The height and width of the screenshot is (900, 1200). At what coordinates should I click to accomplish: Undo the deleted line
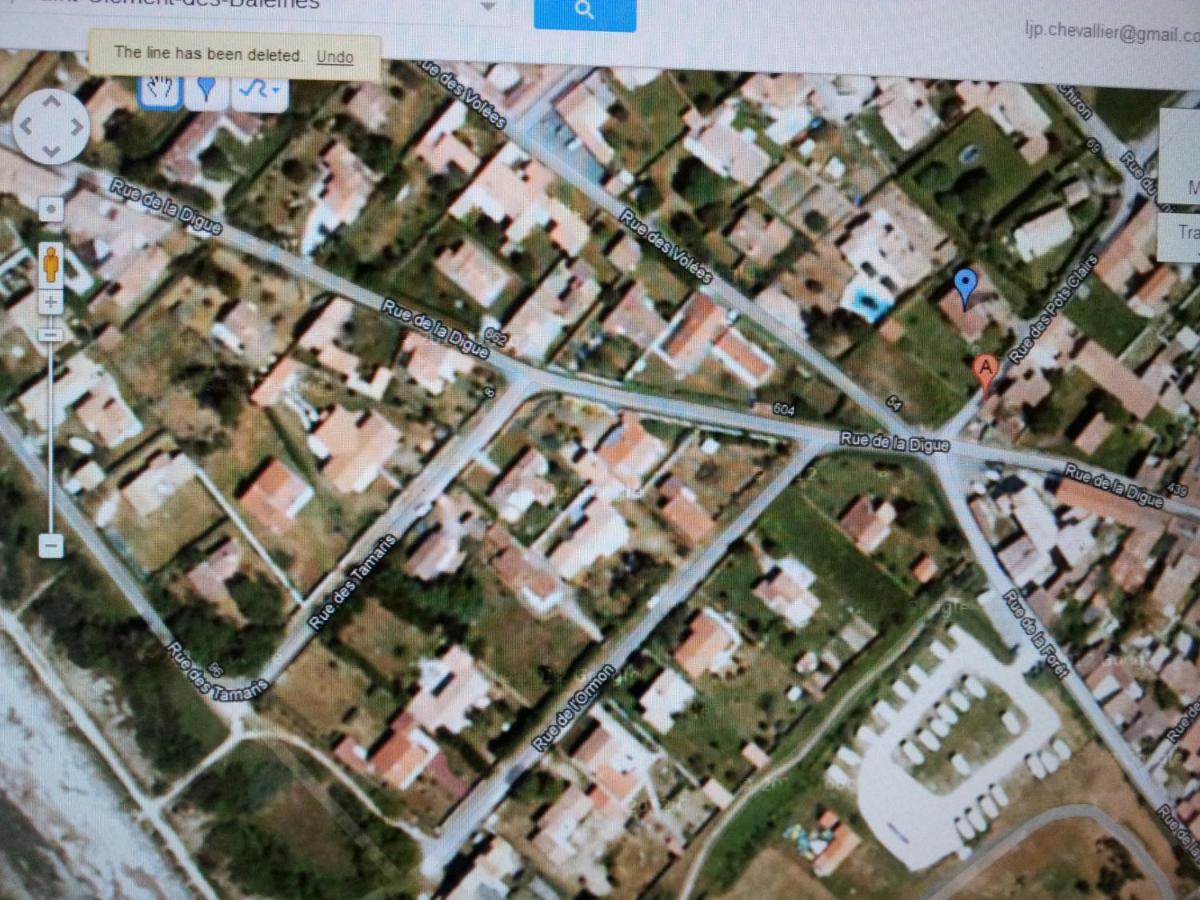click(335, 57)
